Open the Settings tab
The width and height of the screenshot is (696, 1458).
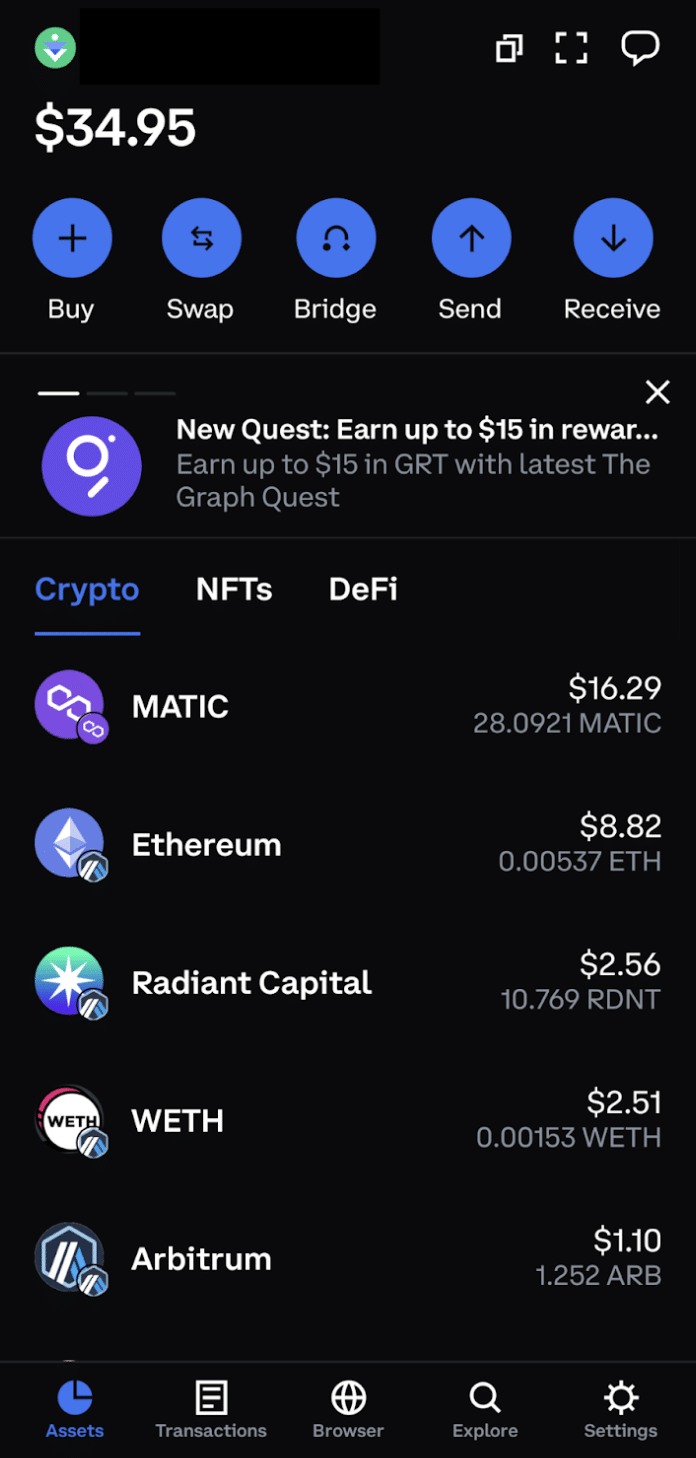coord(621,1410)
